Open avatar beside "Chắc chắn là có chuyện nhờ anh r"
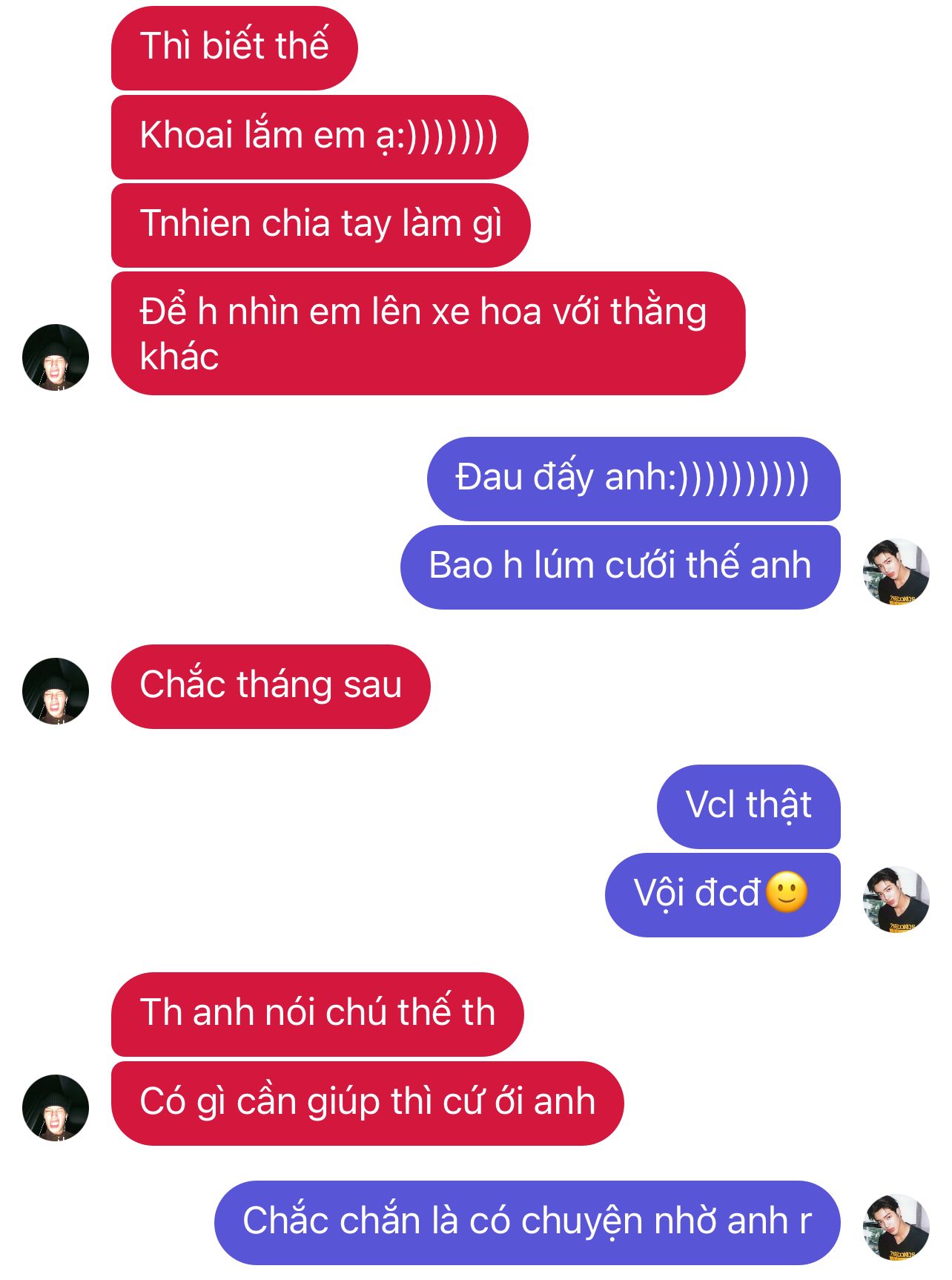 (x=896, y=1227)
